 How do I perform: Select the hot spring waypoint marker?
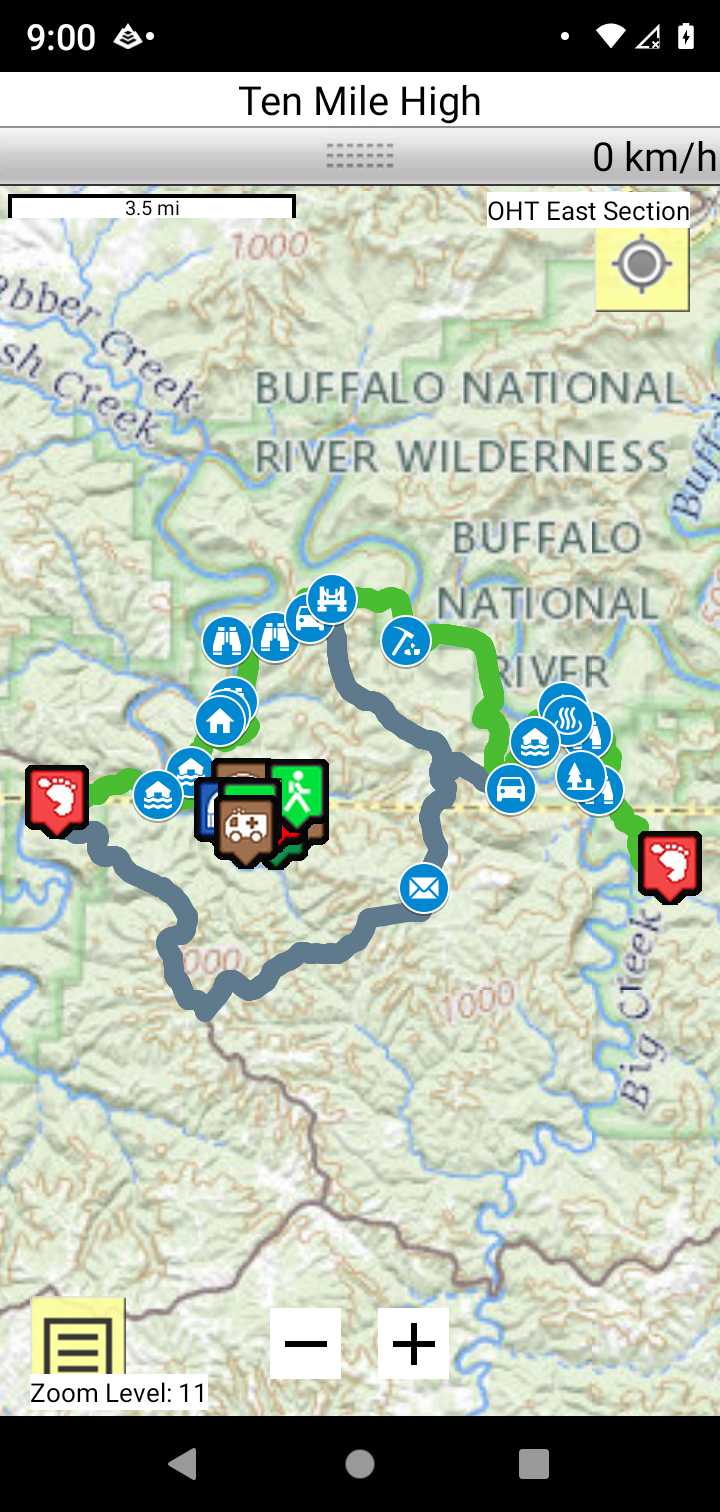coord(570,719)
